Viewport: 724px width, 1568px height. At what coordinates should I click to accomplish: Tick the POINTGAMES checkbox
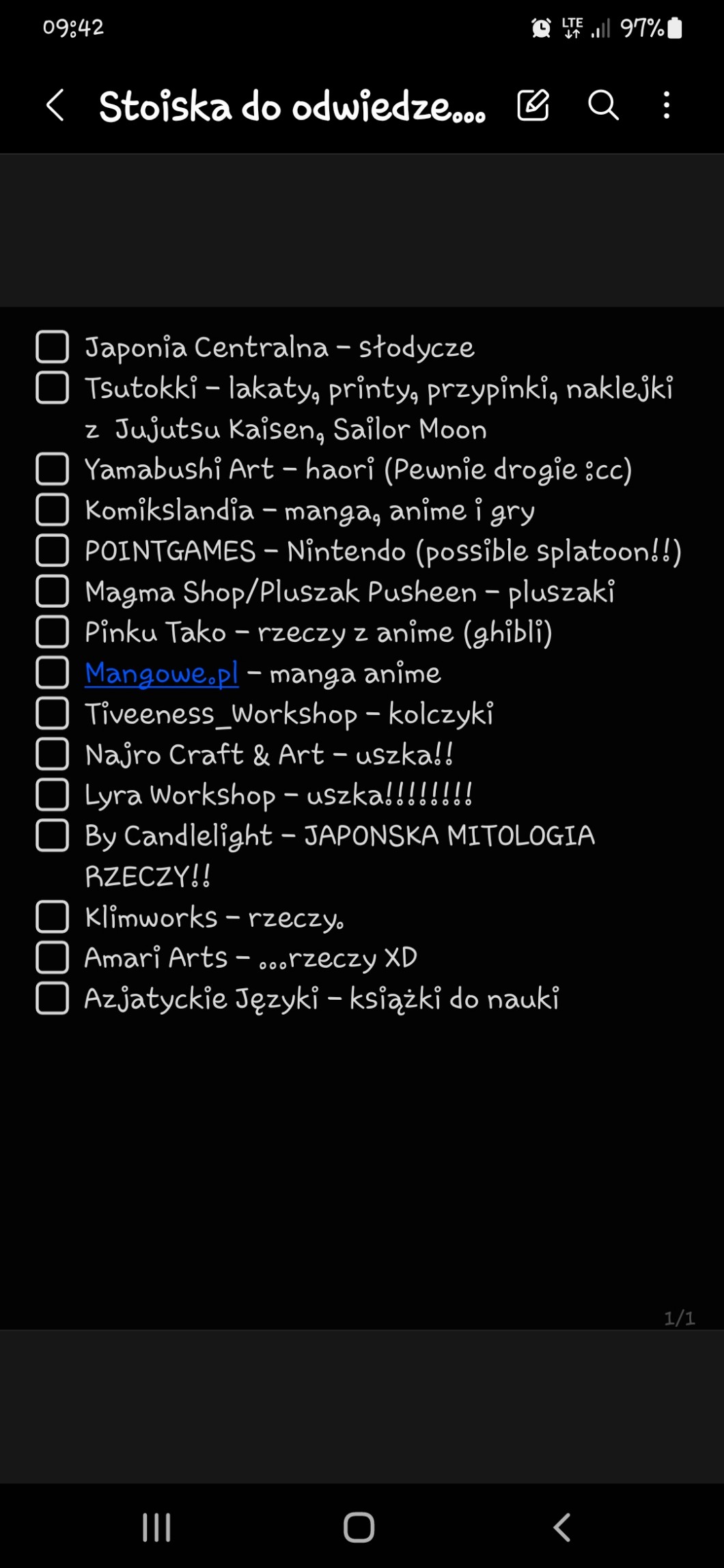(53, 550)
